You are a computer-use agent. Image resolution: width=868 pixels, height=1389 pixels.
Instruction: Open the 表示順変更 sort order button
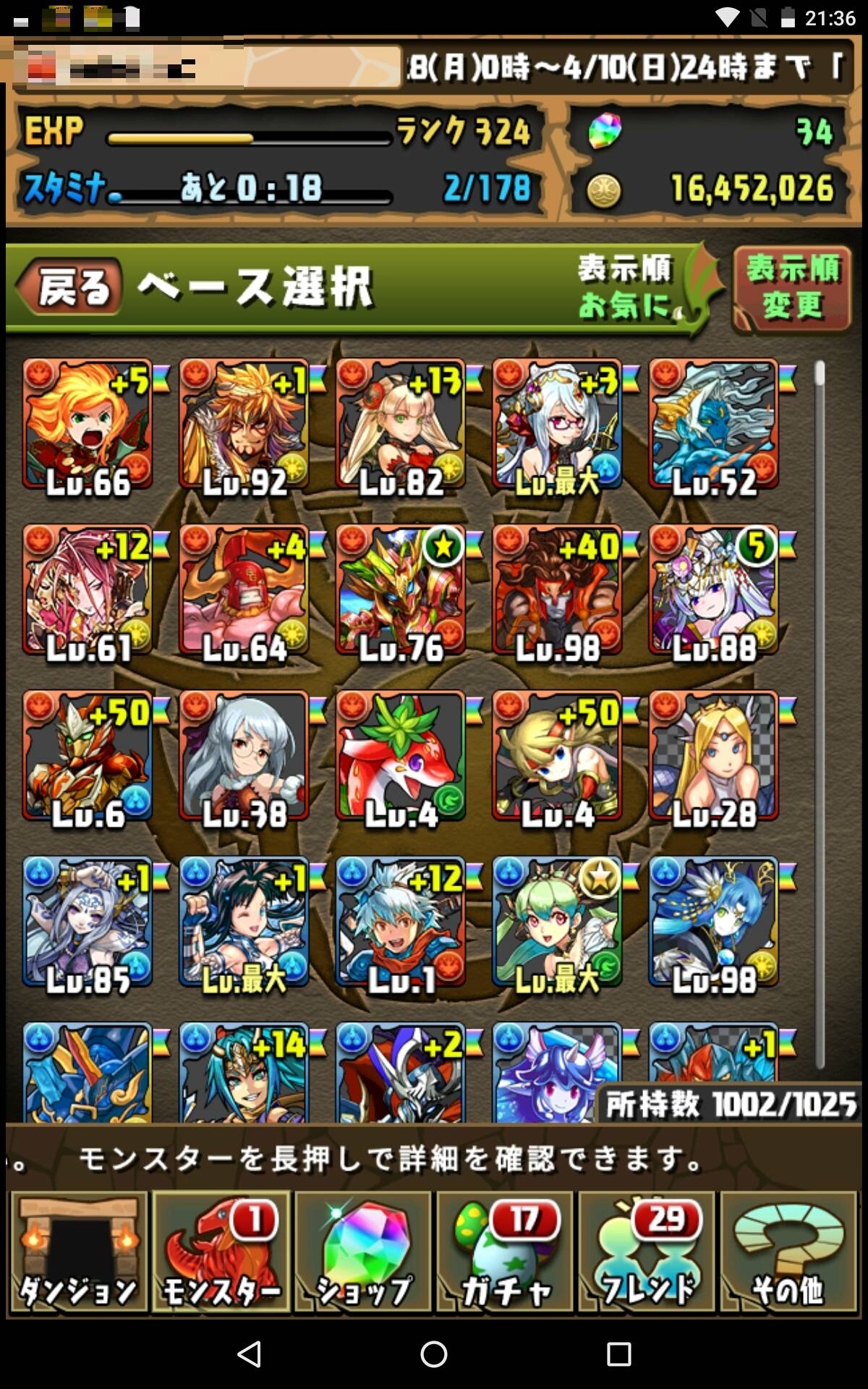click(792, 288)
